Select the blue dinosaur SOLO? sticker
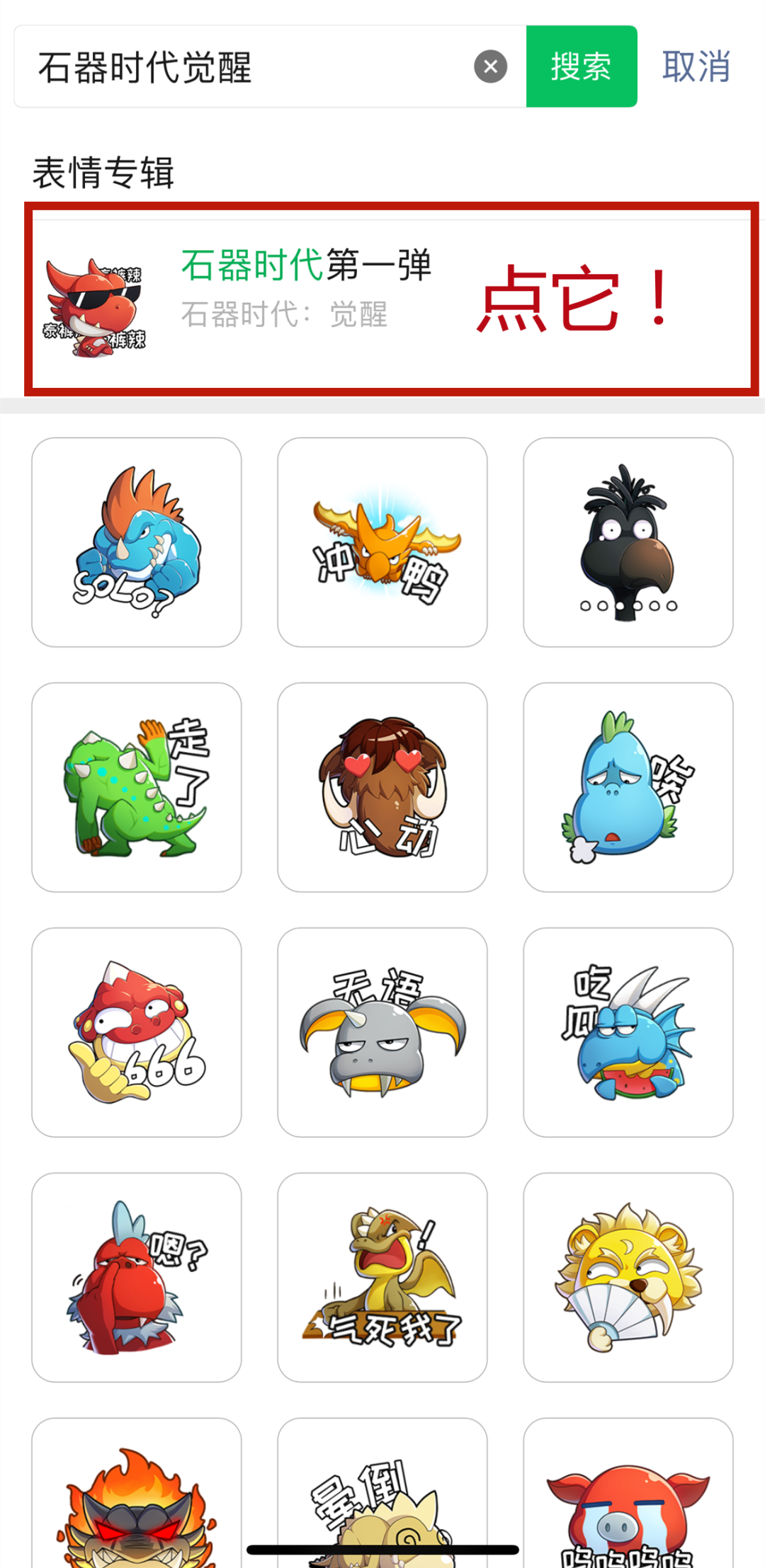Screen dimensions: 765x1568 coord(137,542)
